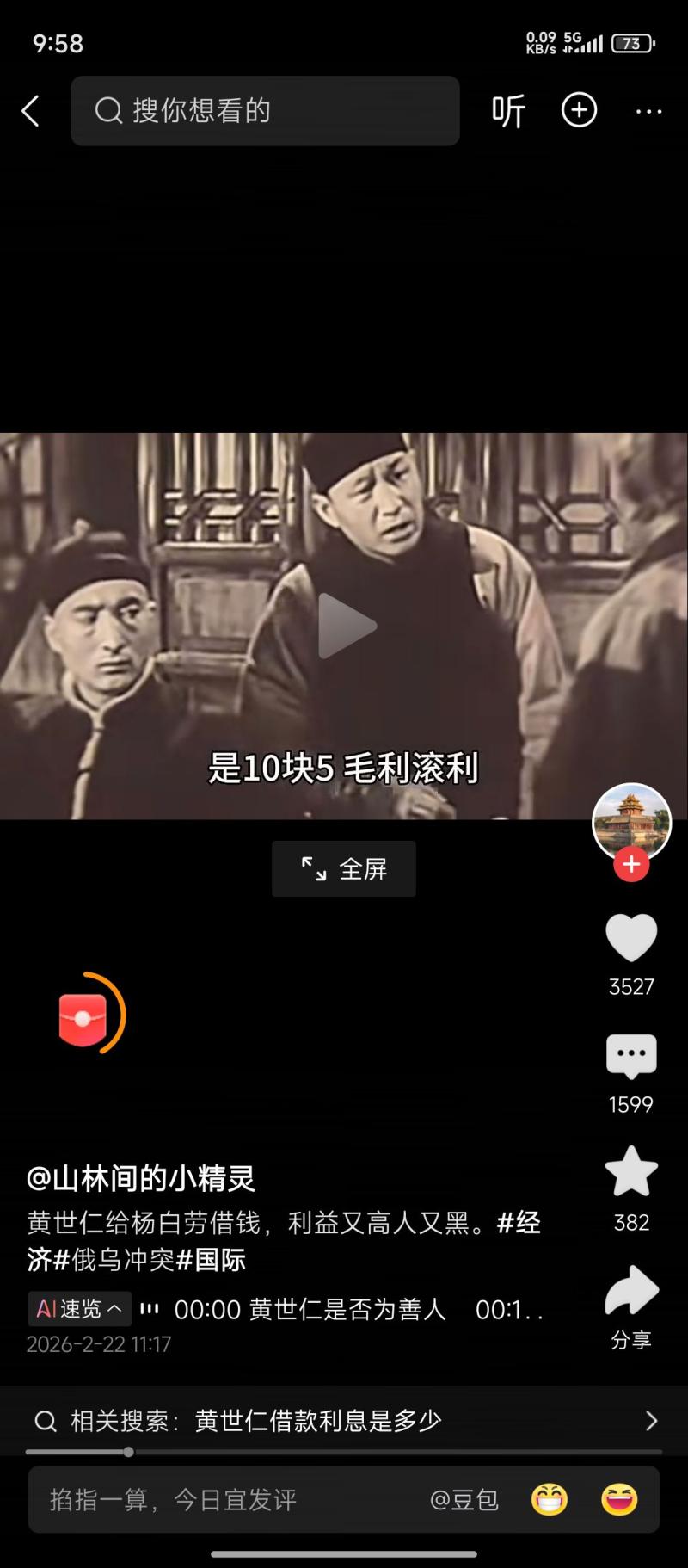Mention @豆包 in the comment box
688x1568 pixels.
point(464,1500)
